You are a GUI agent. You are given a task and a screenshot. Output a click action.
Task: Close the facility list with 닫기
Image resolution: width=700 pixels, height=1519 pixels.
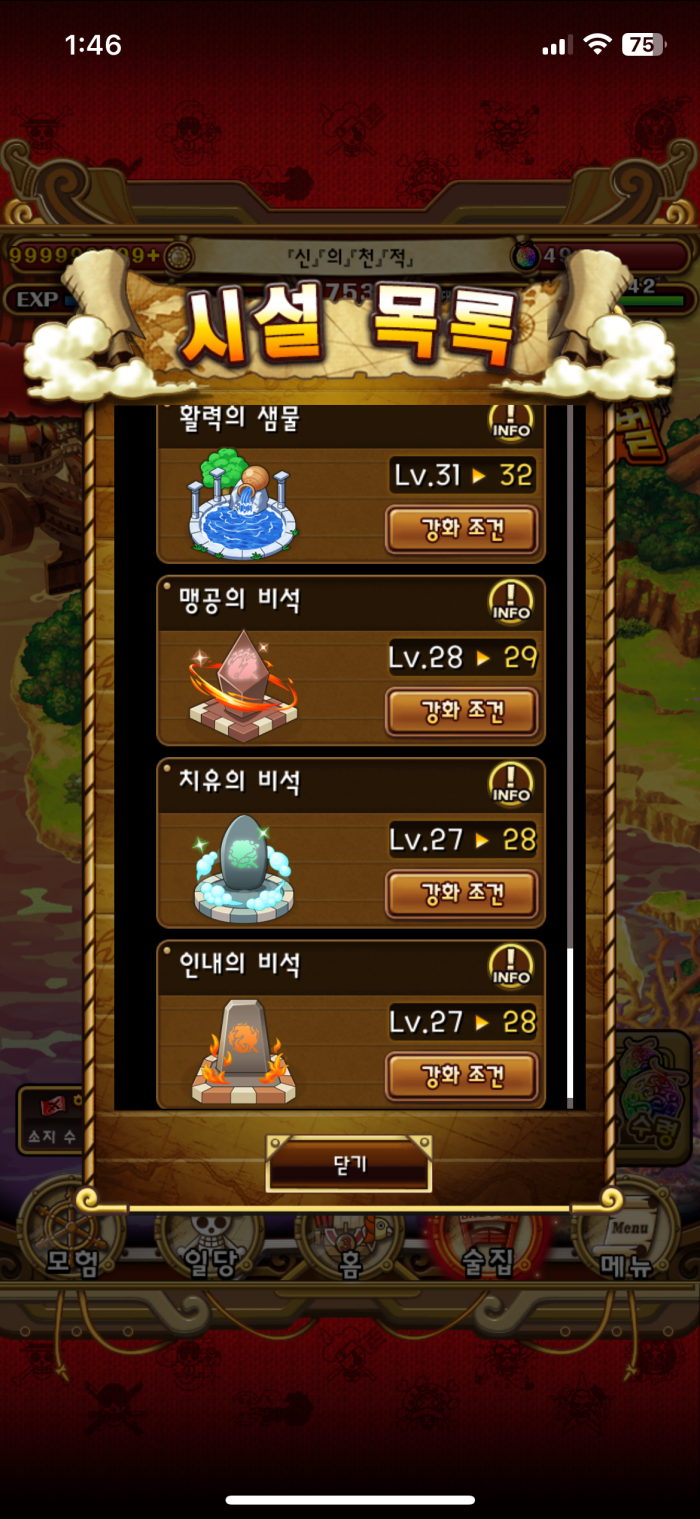[348, 1164]
